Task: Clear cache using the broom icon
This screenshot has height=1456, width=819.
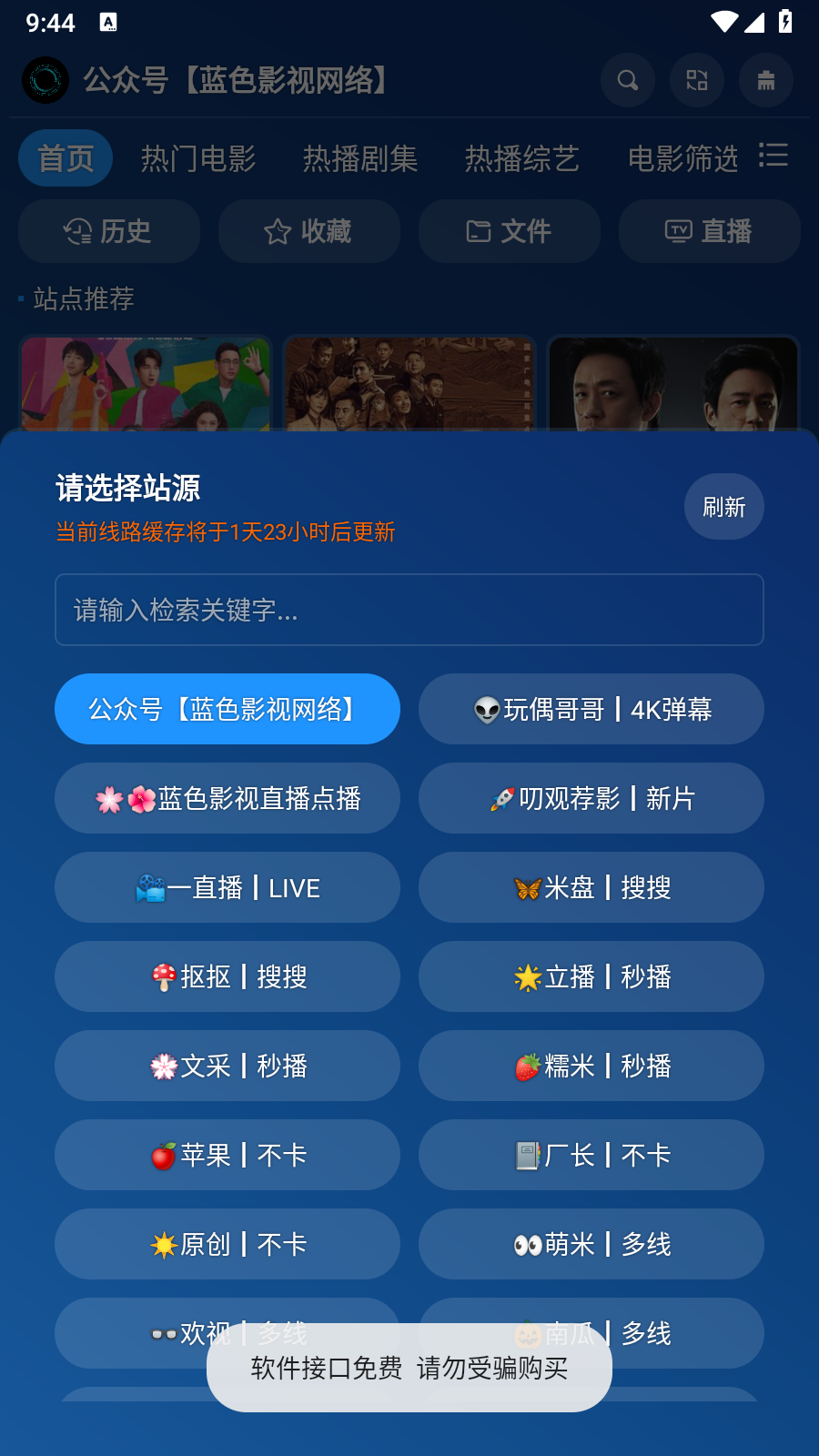Action: (x=765, y=80)
